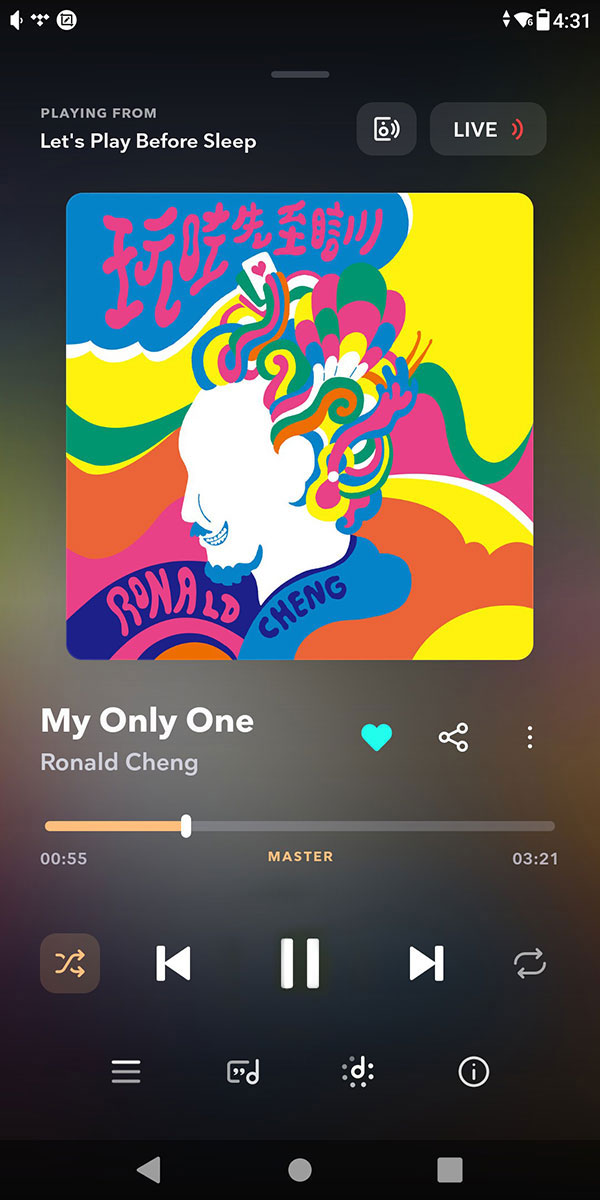View track info and credits
Screen dimensions: 600x1200
[473, 1072]
